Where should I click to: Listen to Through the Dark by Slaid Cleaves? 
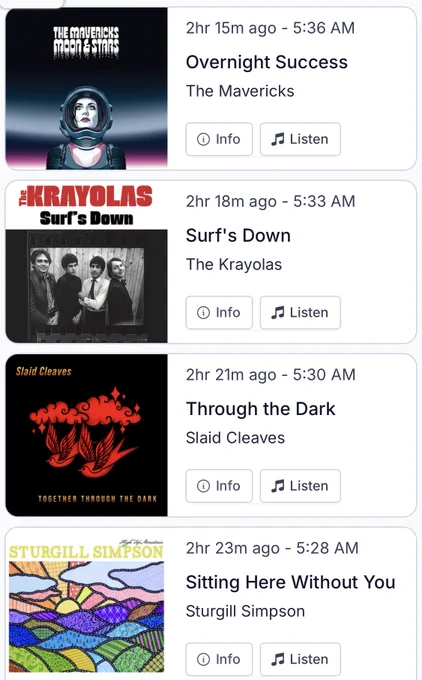point(300,486)
